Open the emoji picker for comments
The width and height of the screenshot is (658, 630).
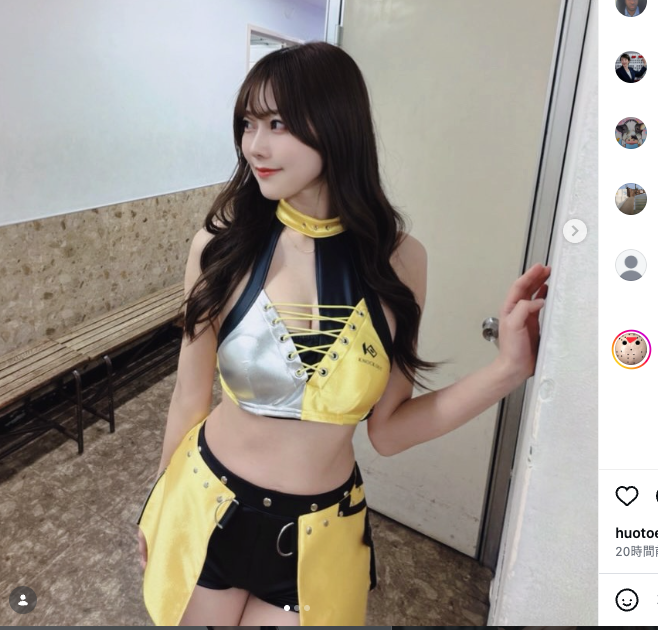click(x=627, y=599)
